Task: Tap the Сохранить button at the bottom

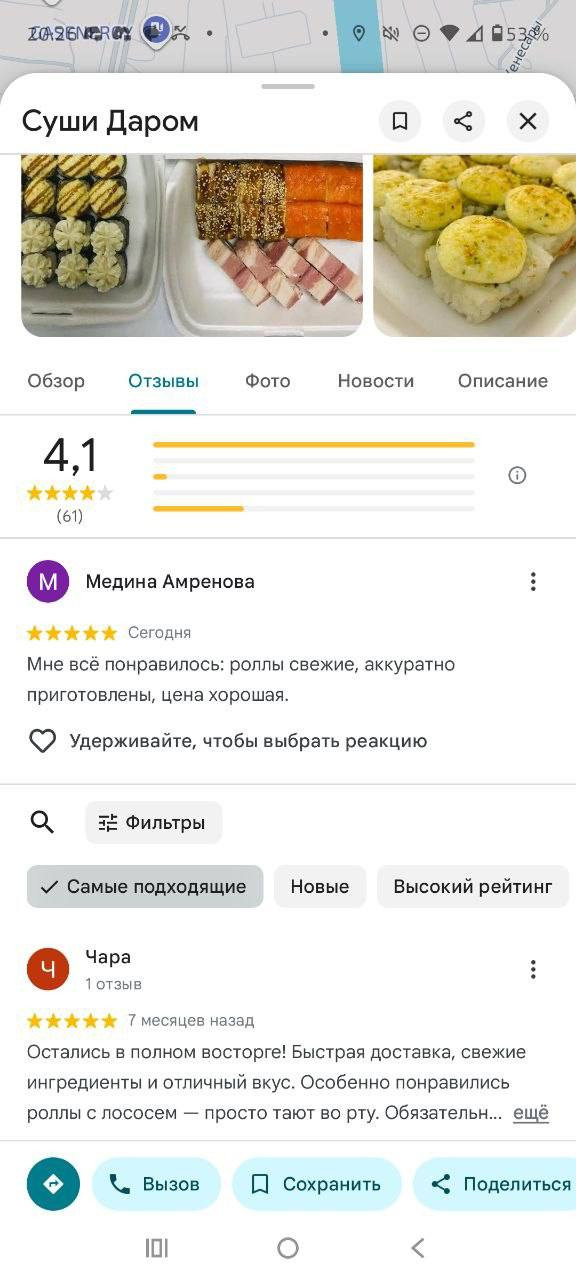Action: click(317, 1184)
